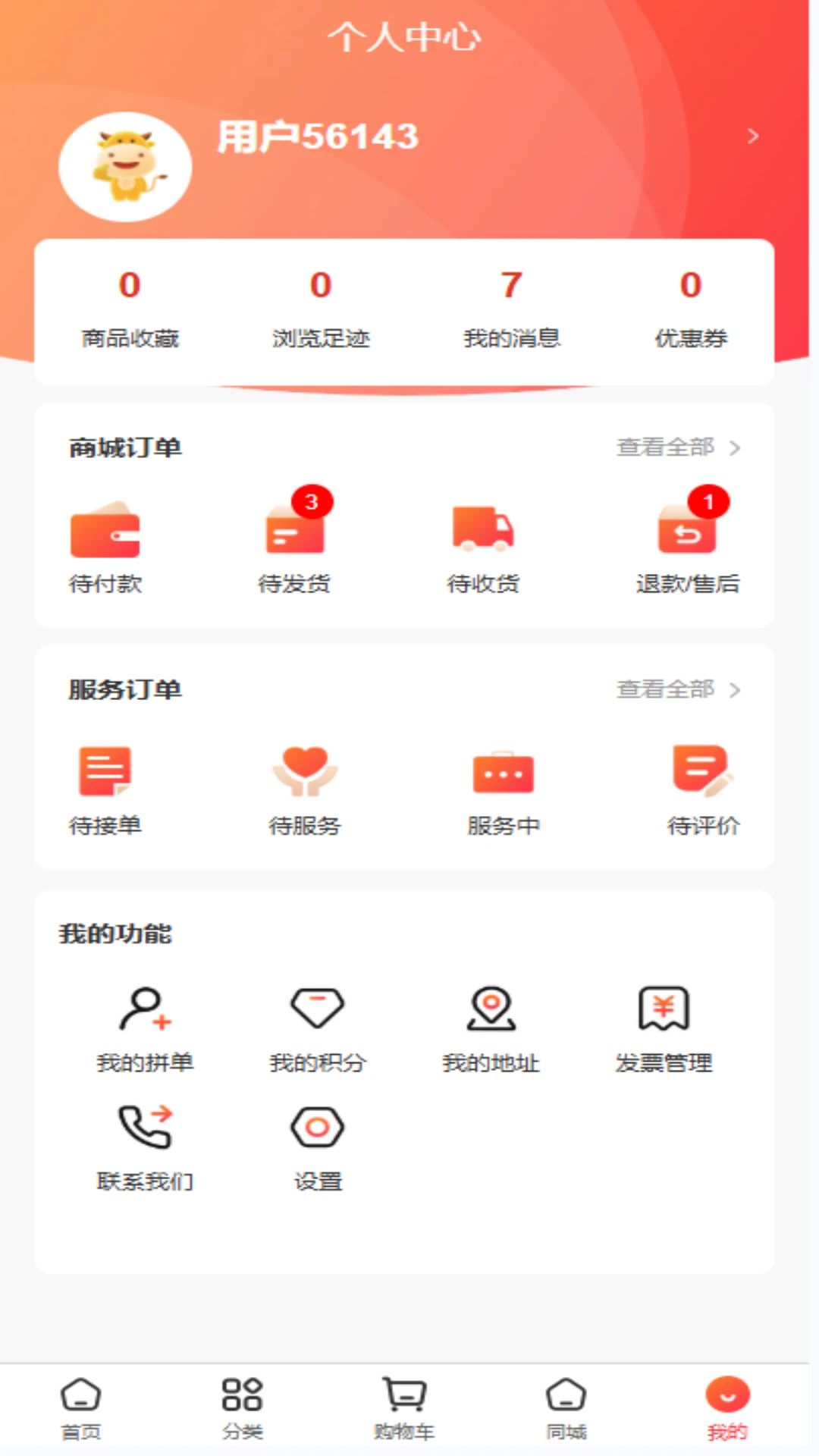This screenshot has width=819, height=1456.
Task: Manage 我的地址 addresses
Action: click(x=491, y=1028)
